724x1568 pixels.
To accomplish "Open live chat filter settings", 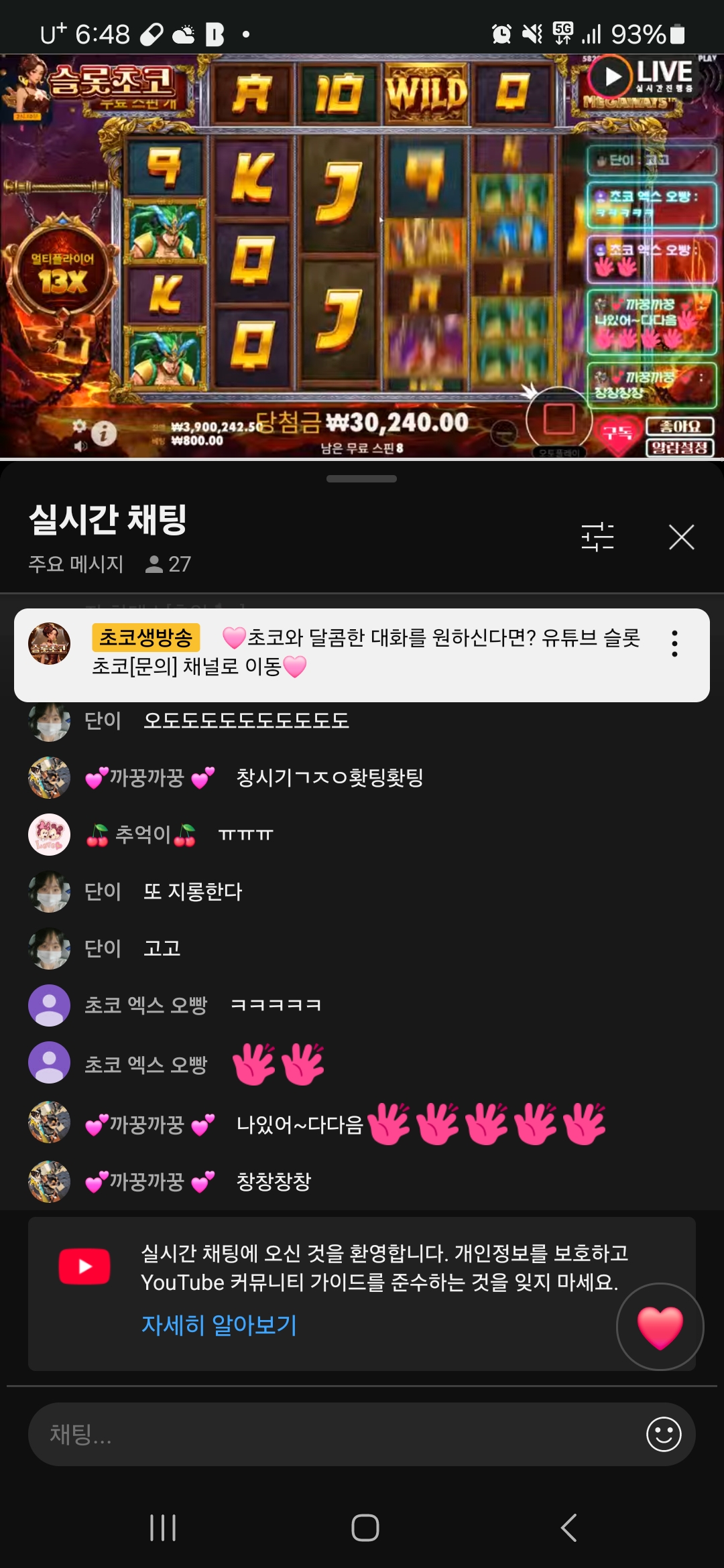I will (x=597, y=537).
